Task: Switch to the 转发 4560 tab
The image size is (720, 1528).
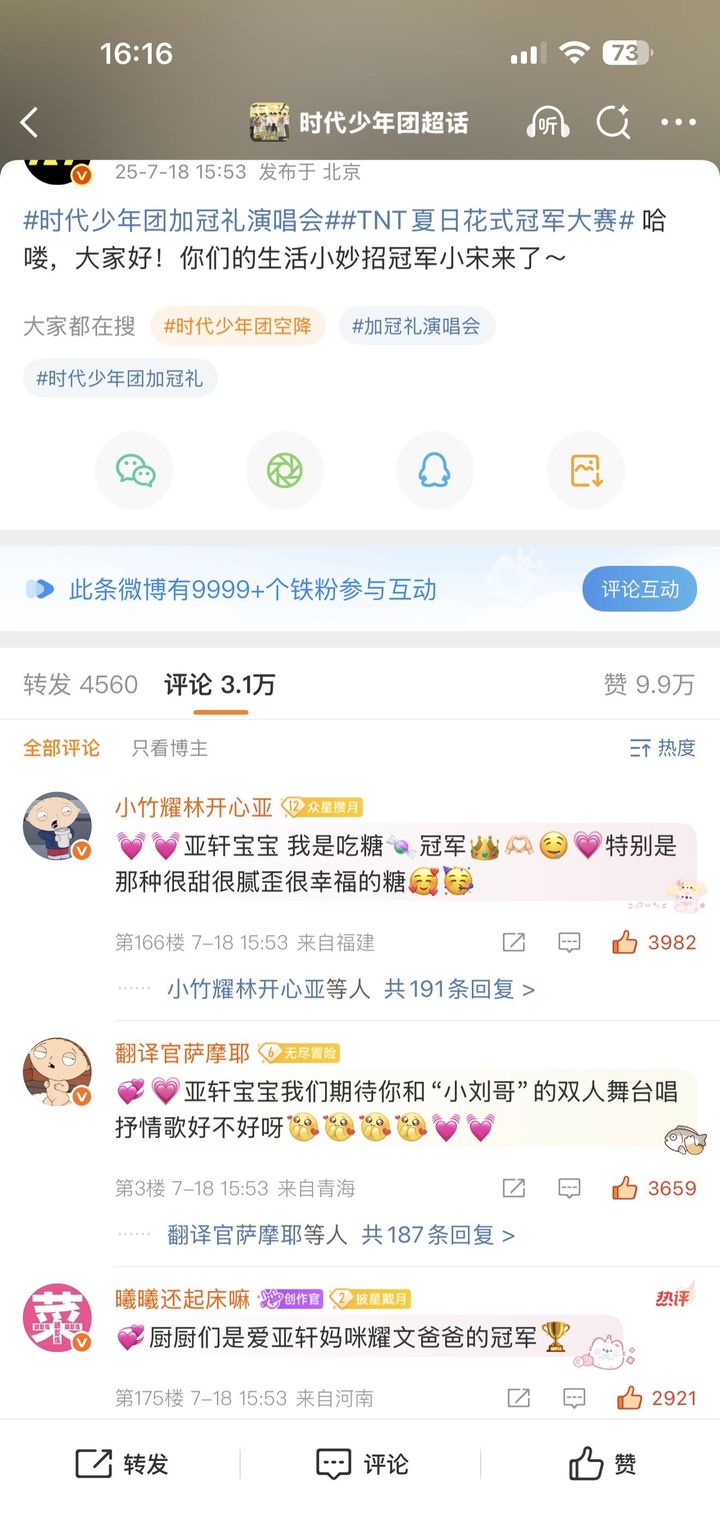Action: click(80, 685)
